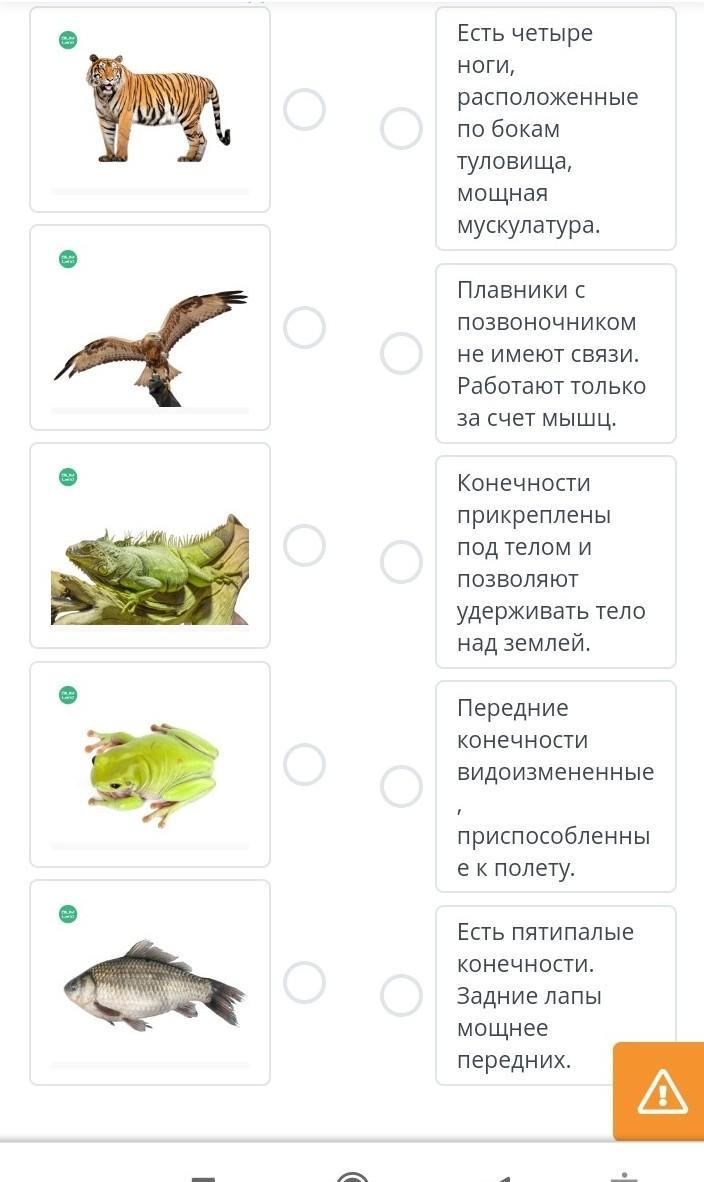The height and width of the screenshot is (1182, 704).
Task: Select the connector circle beside the fish
Action: point(304,982)
